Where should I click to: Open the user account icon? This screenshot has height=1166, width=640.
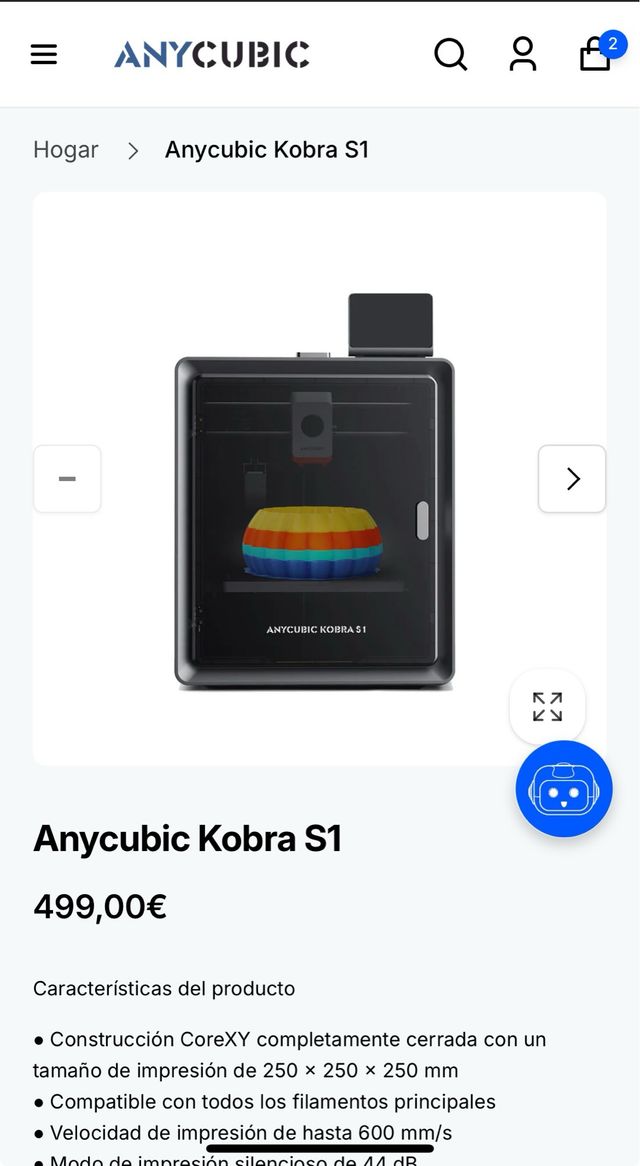[x=523, y=54]
